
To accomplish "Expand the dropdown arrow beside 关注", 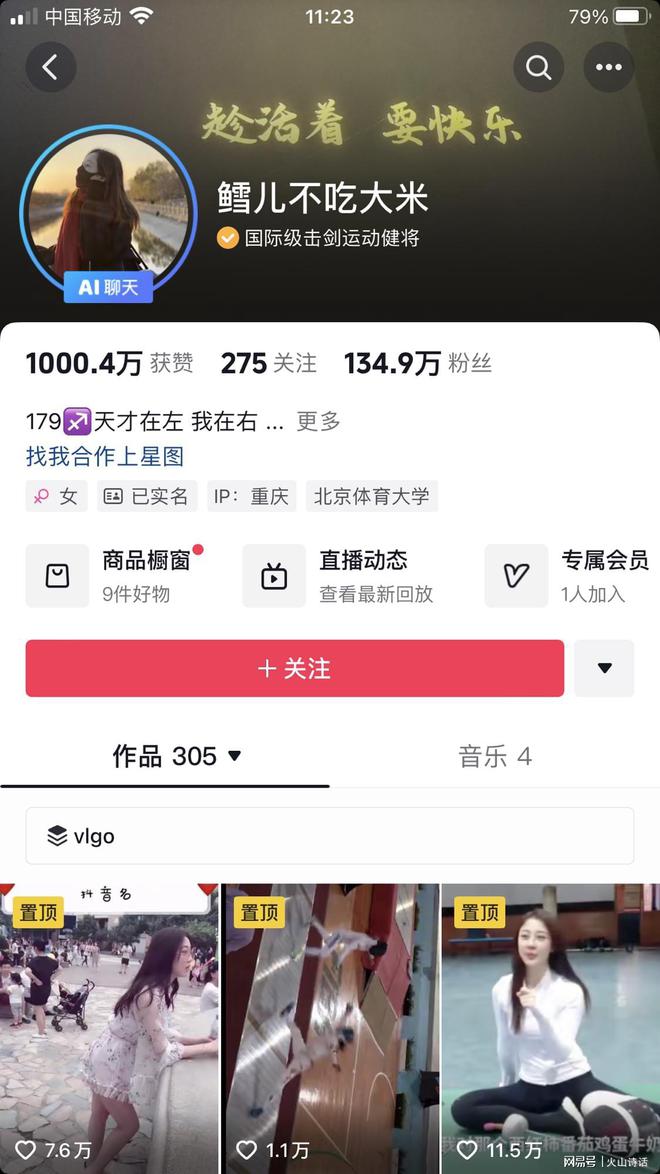I will [x=604, y=668].
